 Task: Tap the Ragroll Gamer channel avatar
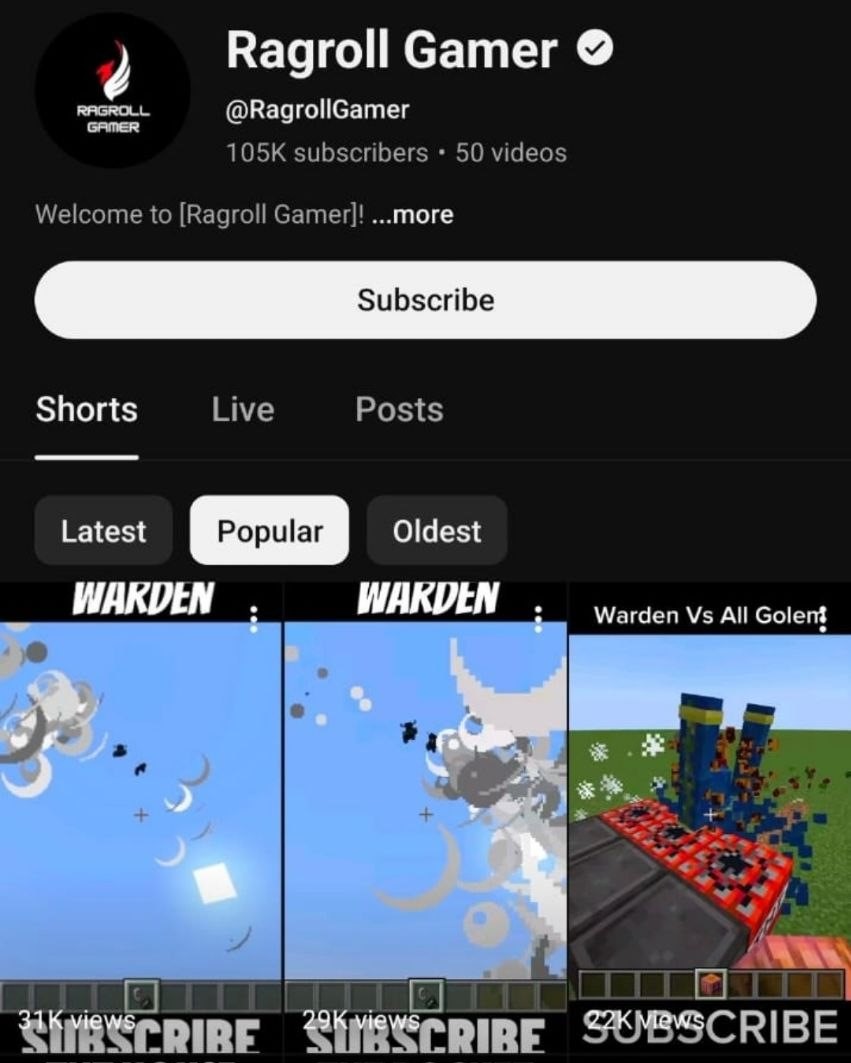[112, 91]
